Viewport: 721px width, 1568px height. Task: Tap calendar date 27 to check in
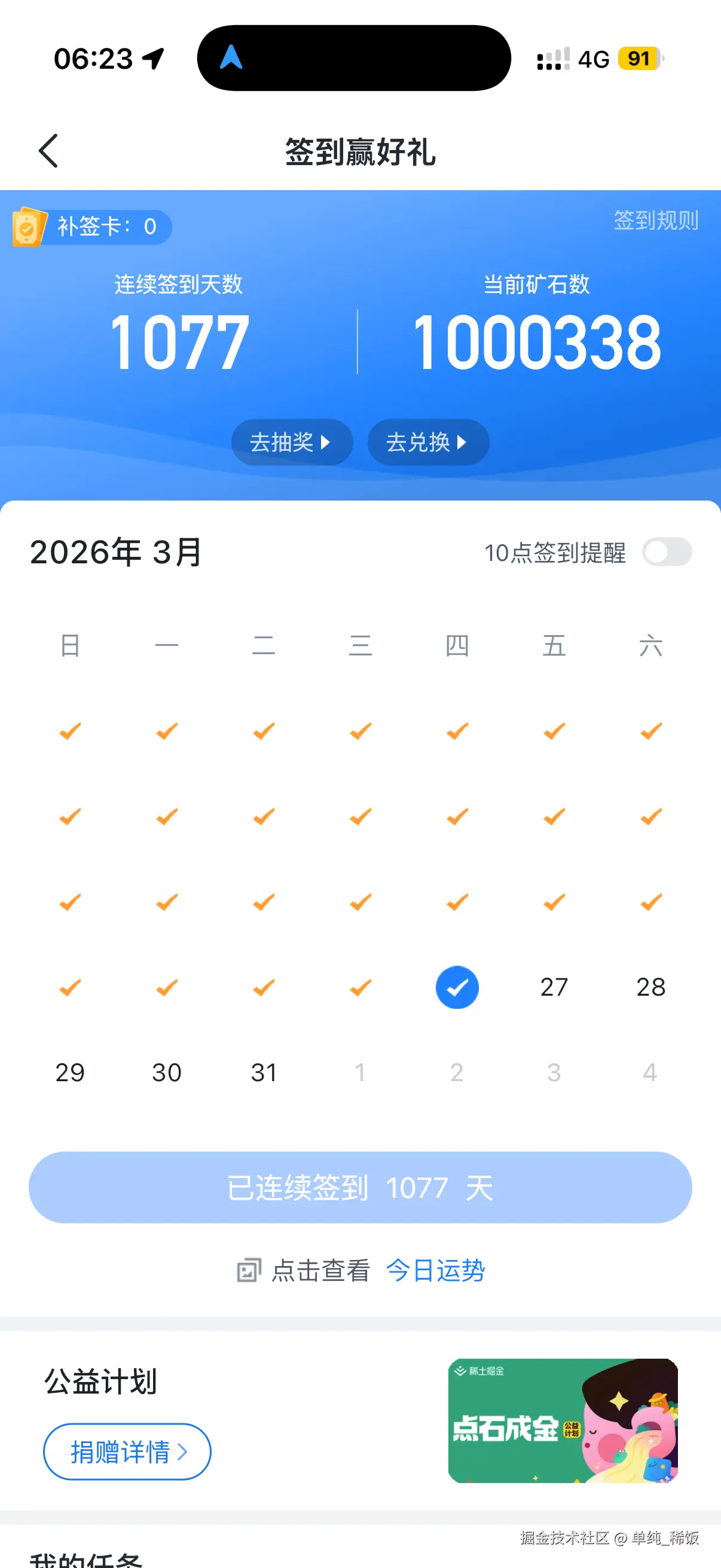click(x=554, y=987)
